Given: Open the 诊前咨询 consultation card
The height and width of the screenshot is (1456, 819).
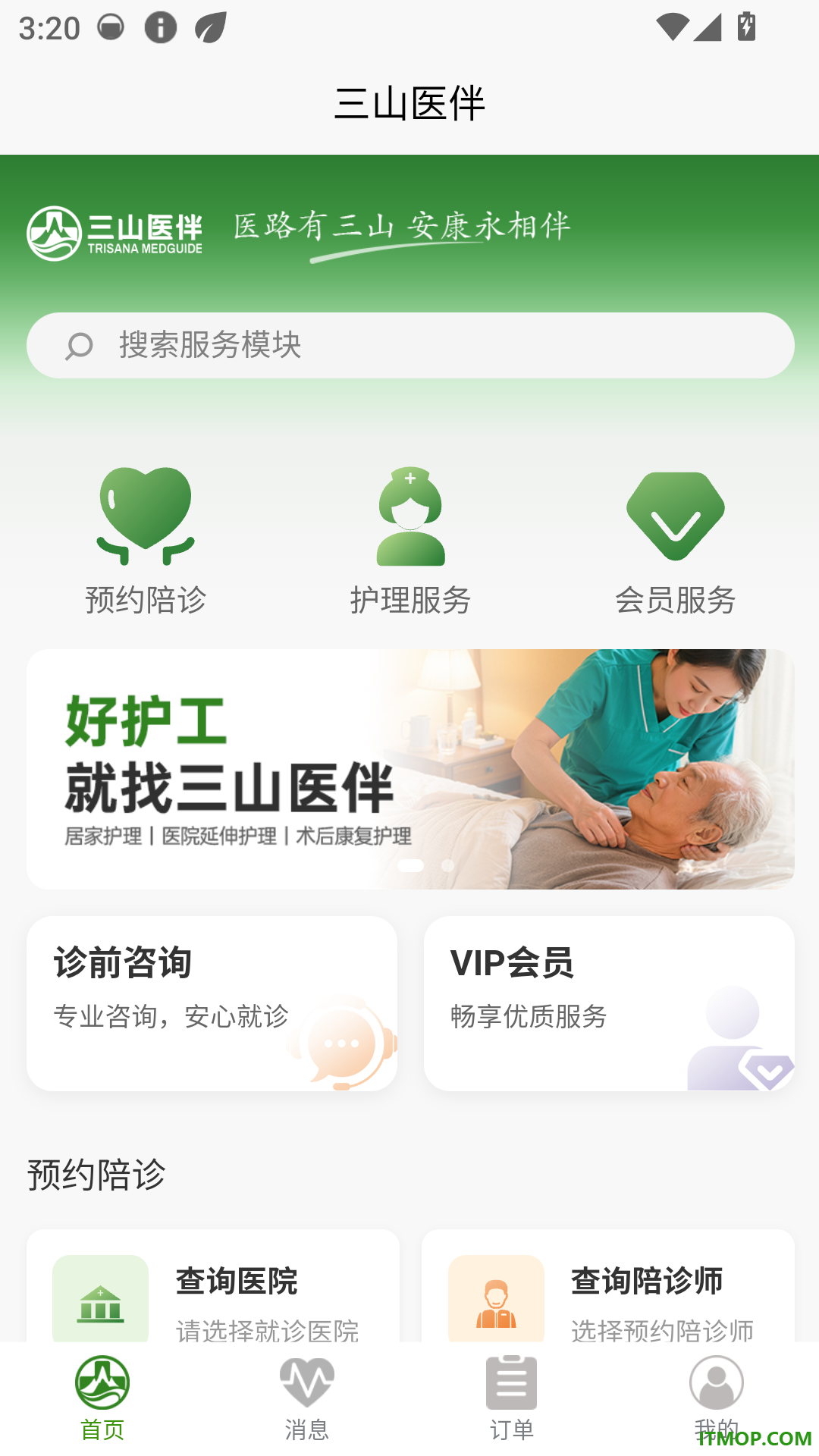Looking at the screenshot, I should pos(212,1003).
